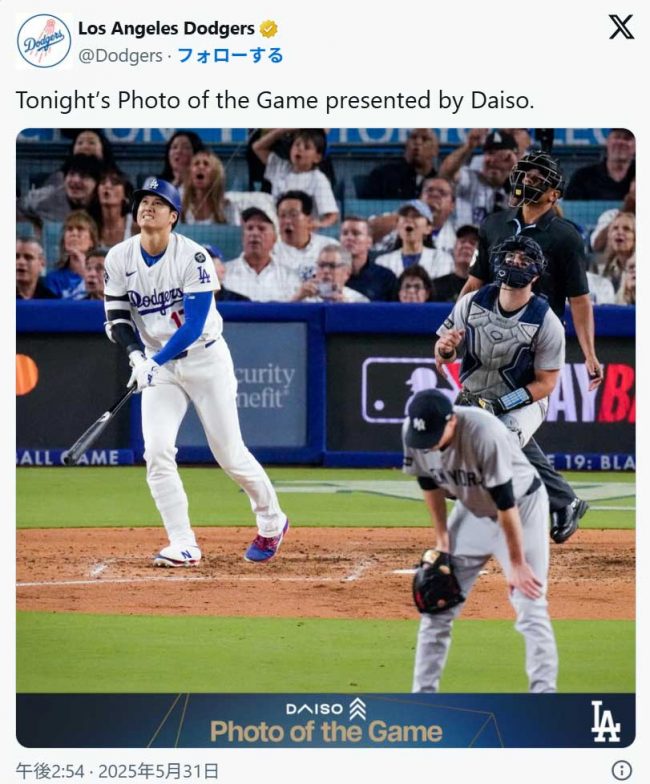Open Los Angeles Dodgers account name

point(166,28)
